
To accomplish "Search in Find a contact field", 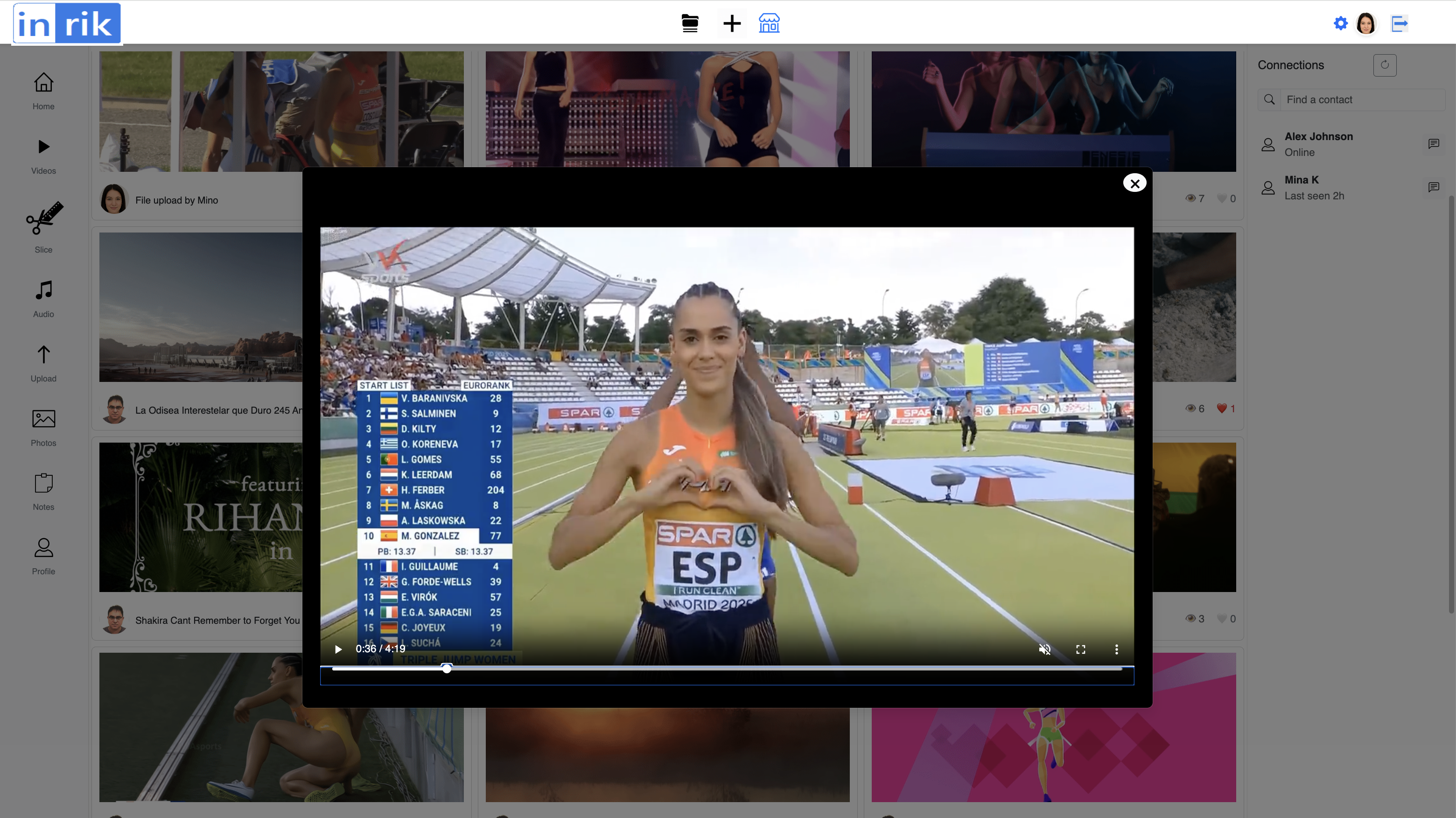I will coord(1362,99).
